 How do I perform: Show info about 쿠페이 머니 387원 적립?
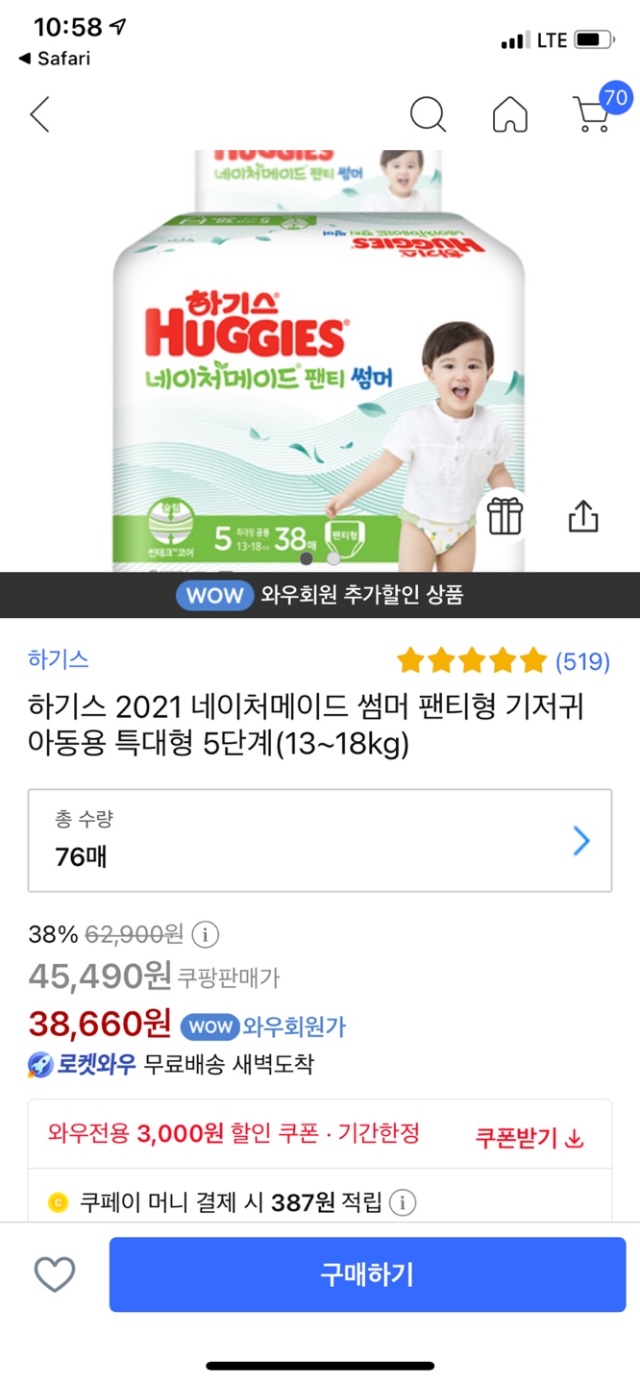(x=403, y=1202)
